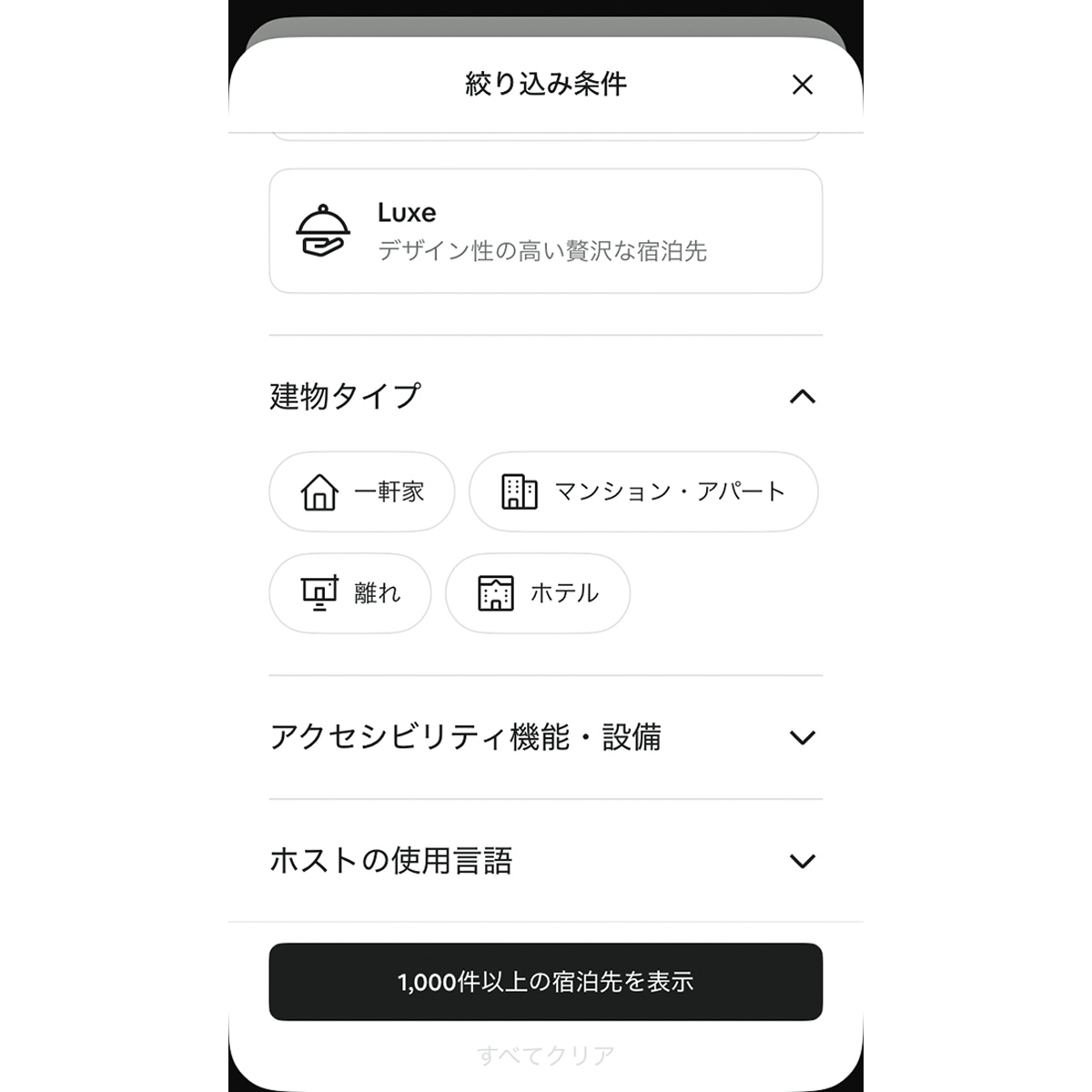Close the 絞り込み条件 filter sheet

(x=802, y=85)
